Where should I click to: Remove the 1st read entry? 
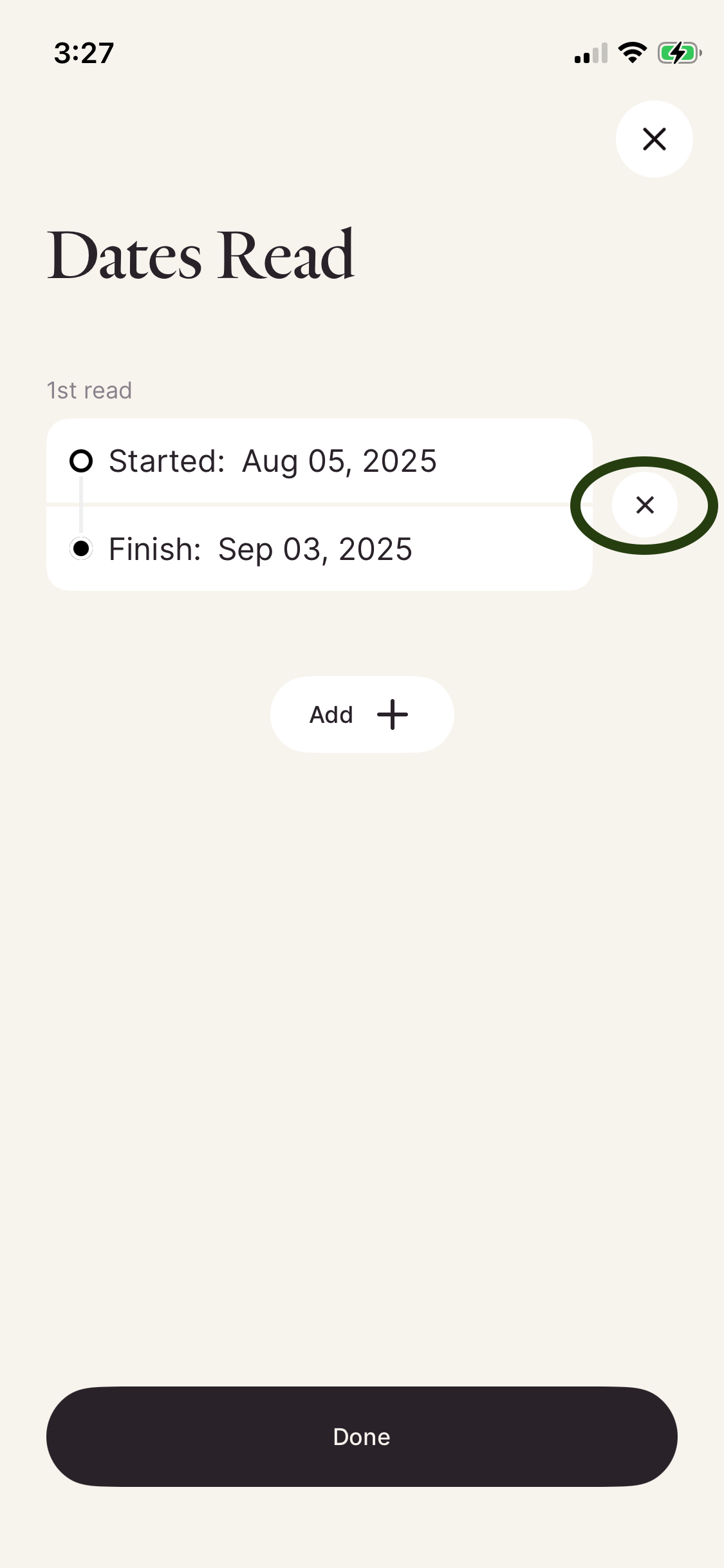[x=644, y=505]
